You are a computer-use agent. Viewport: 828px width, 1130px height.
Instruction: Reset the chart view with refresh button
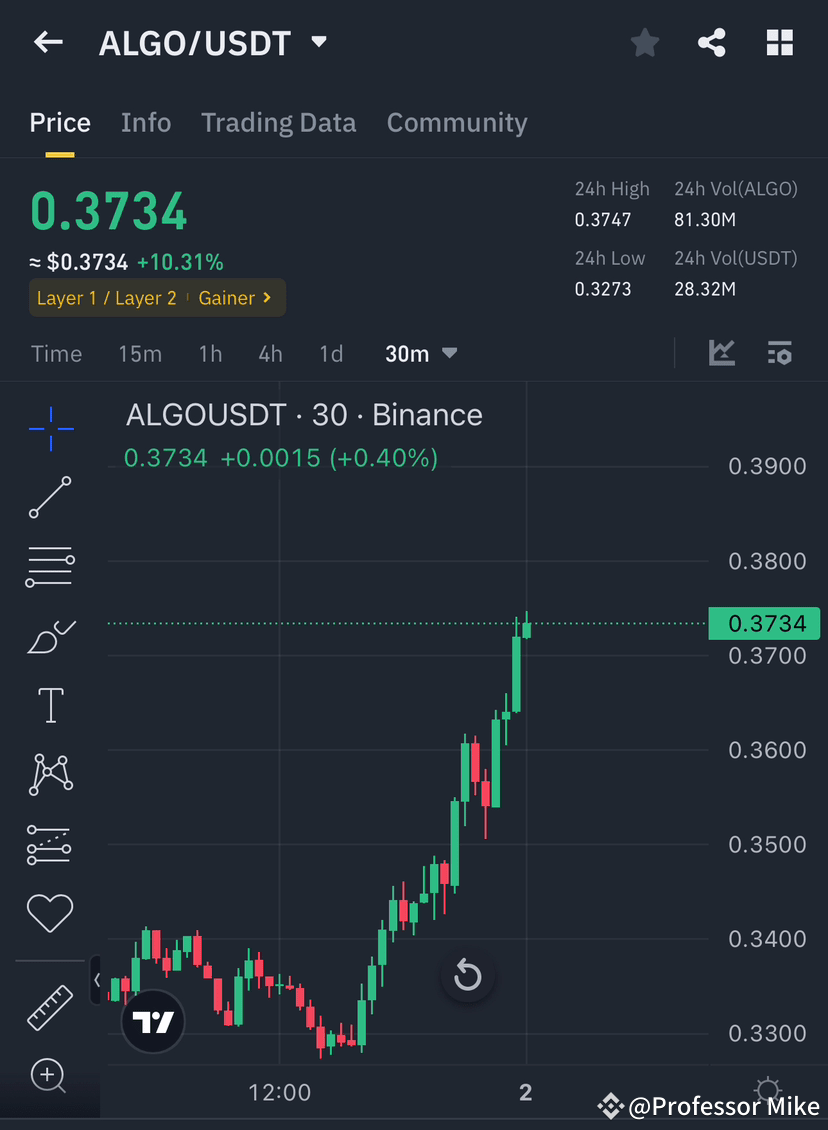[468, 975]
